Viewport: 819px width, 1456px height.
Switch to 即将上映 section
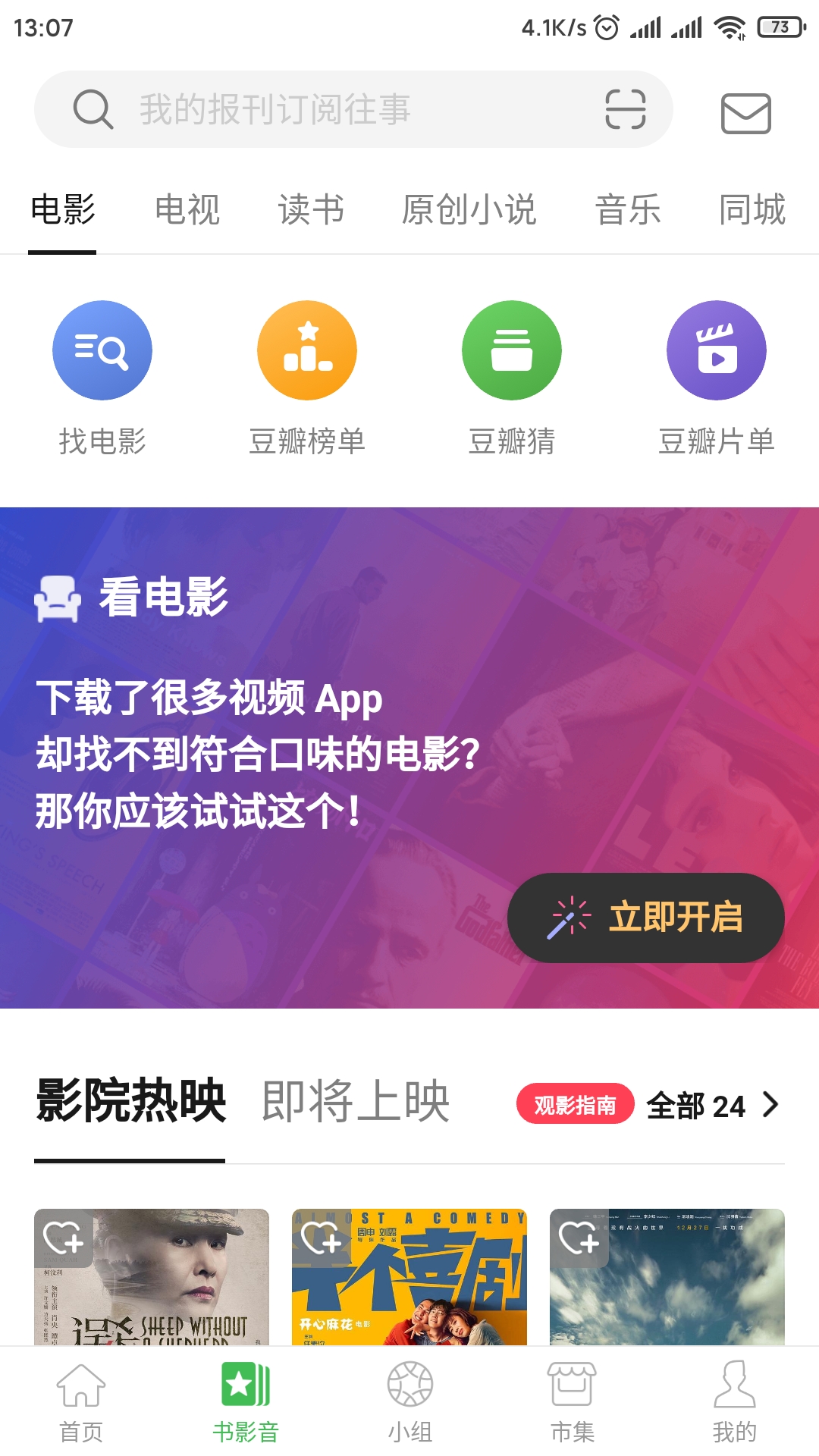point(356,1102)
